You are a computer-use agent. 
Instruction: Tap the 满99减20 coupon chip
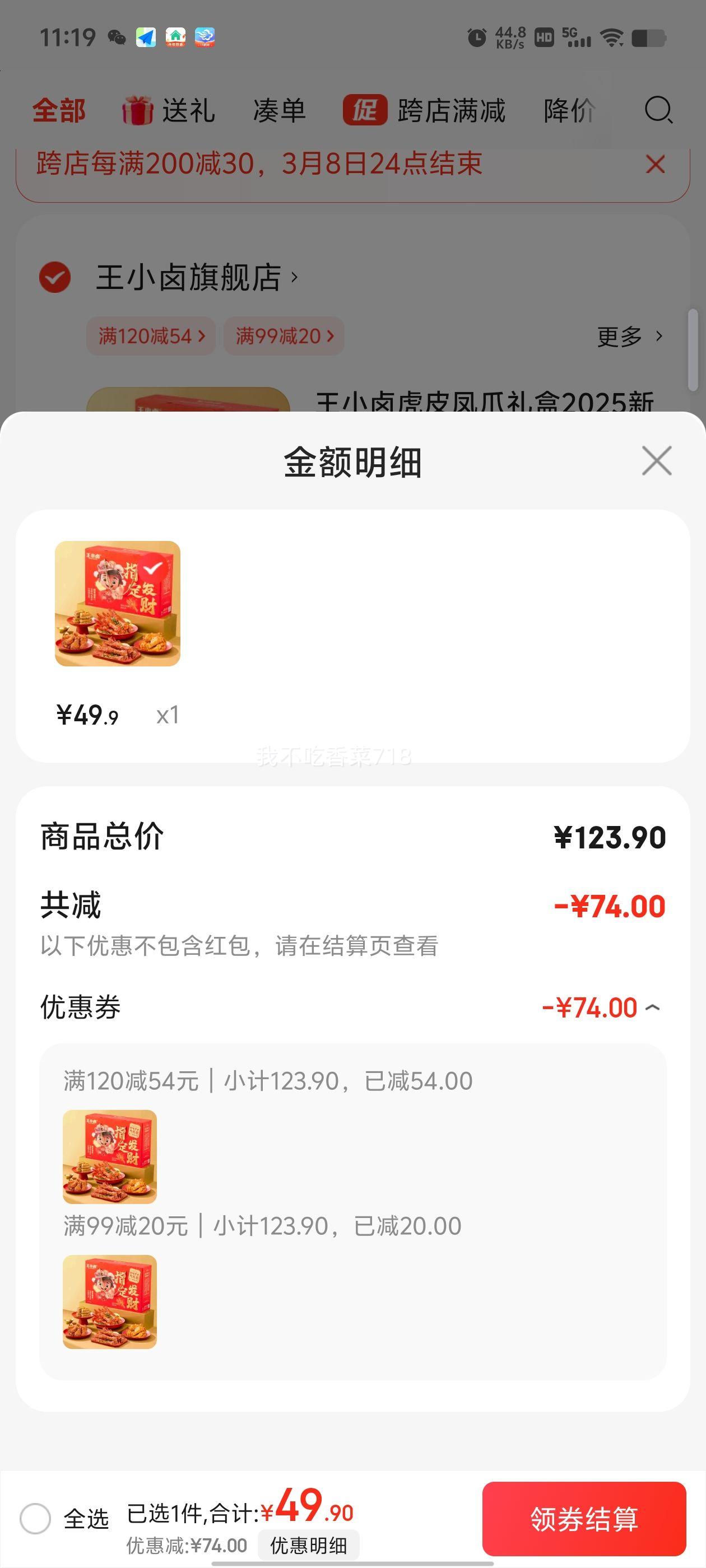click(x=284, y=336)
